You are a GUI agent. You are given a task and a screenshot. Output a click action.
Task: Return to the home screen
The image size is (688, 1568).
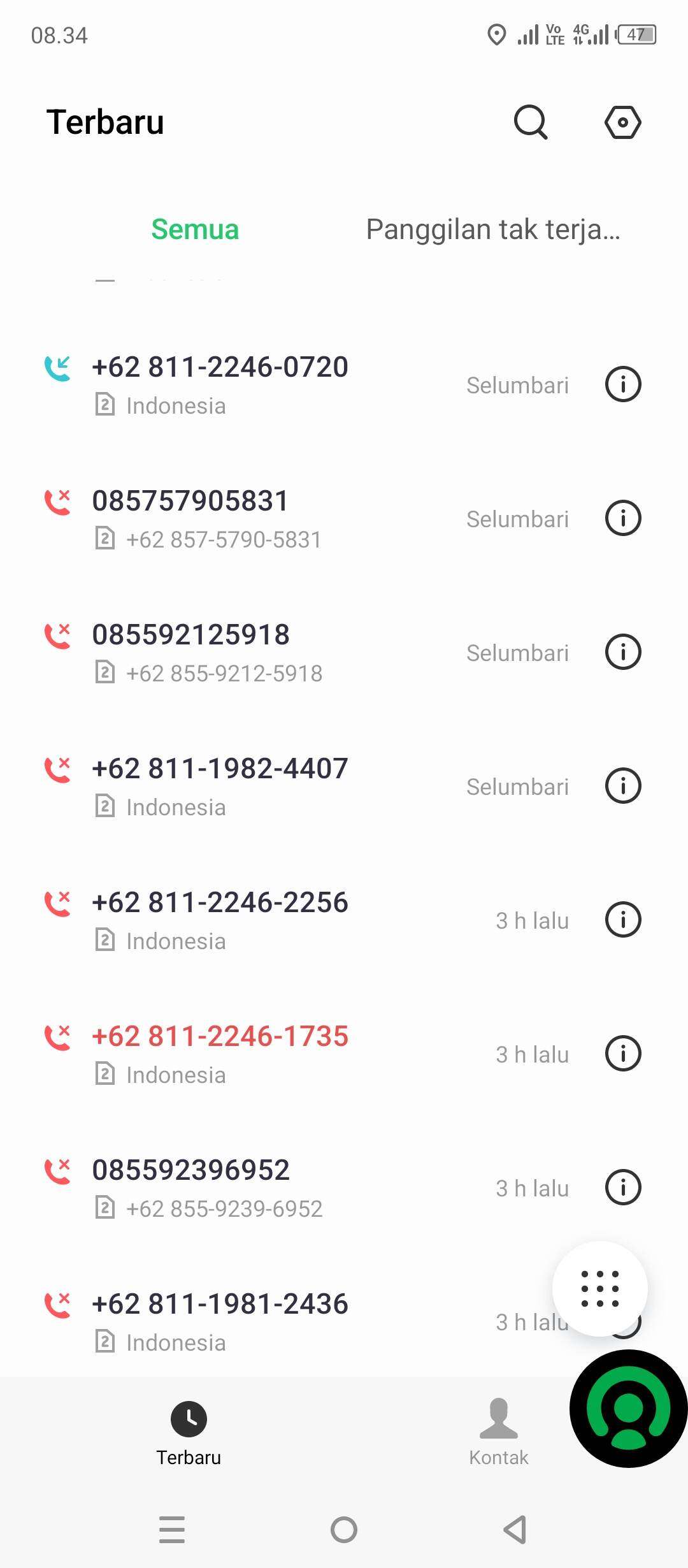tap(344, 1529)
